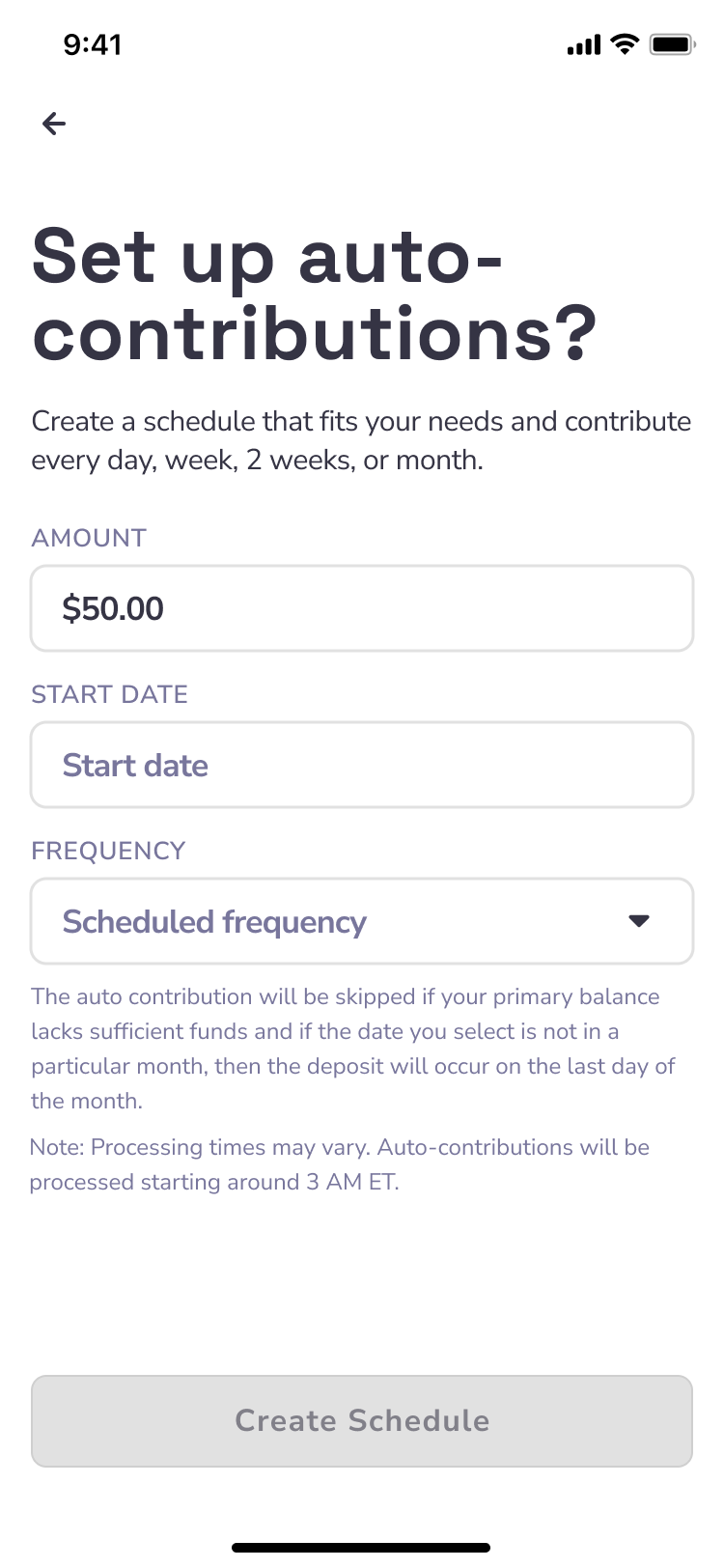
Task: Edit the $50.00 amount field
Action: [362, 608]
